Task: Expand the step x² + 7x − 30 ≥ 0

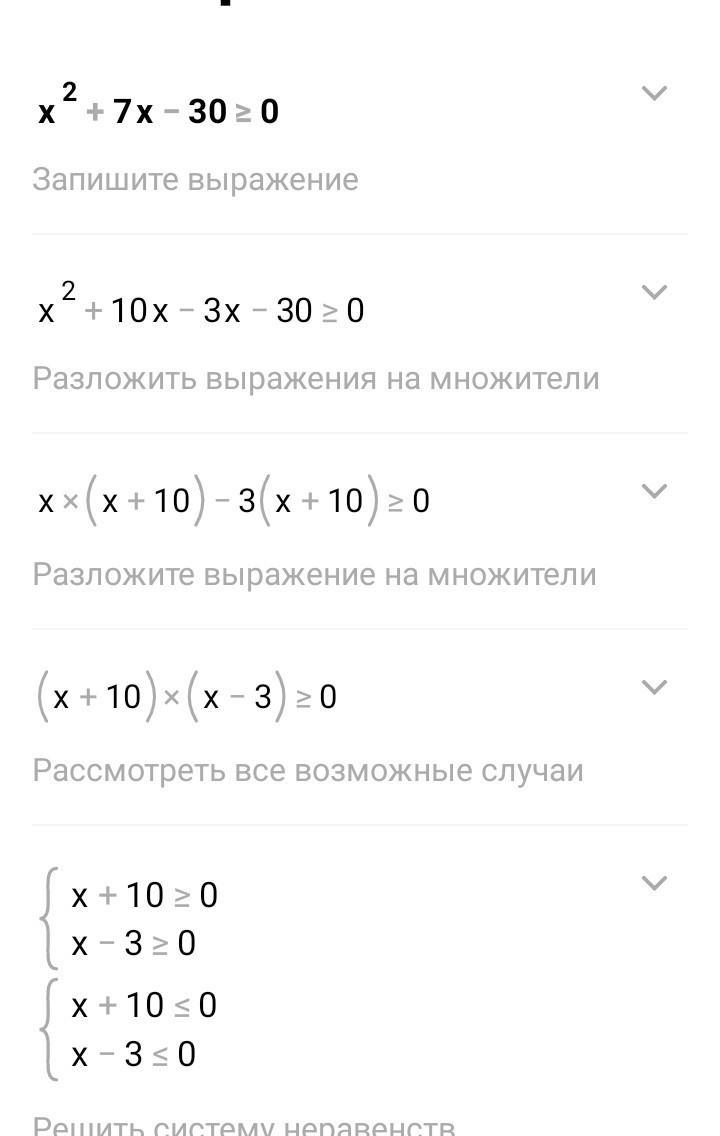Action: (653, 93)
